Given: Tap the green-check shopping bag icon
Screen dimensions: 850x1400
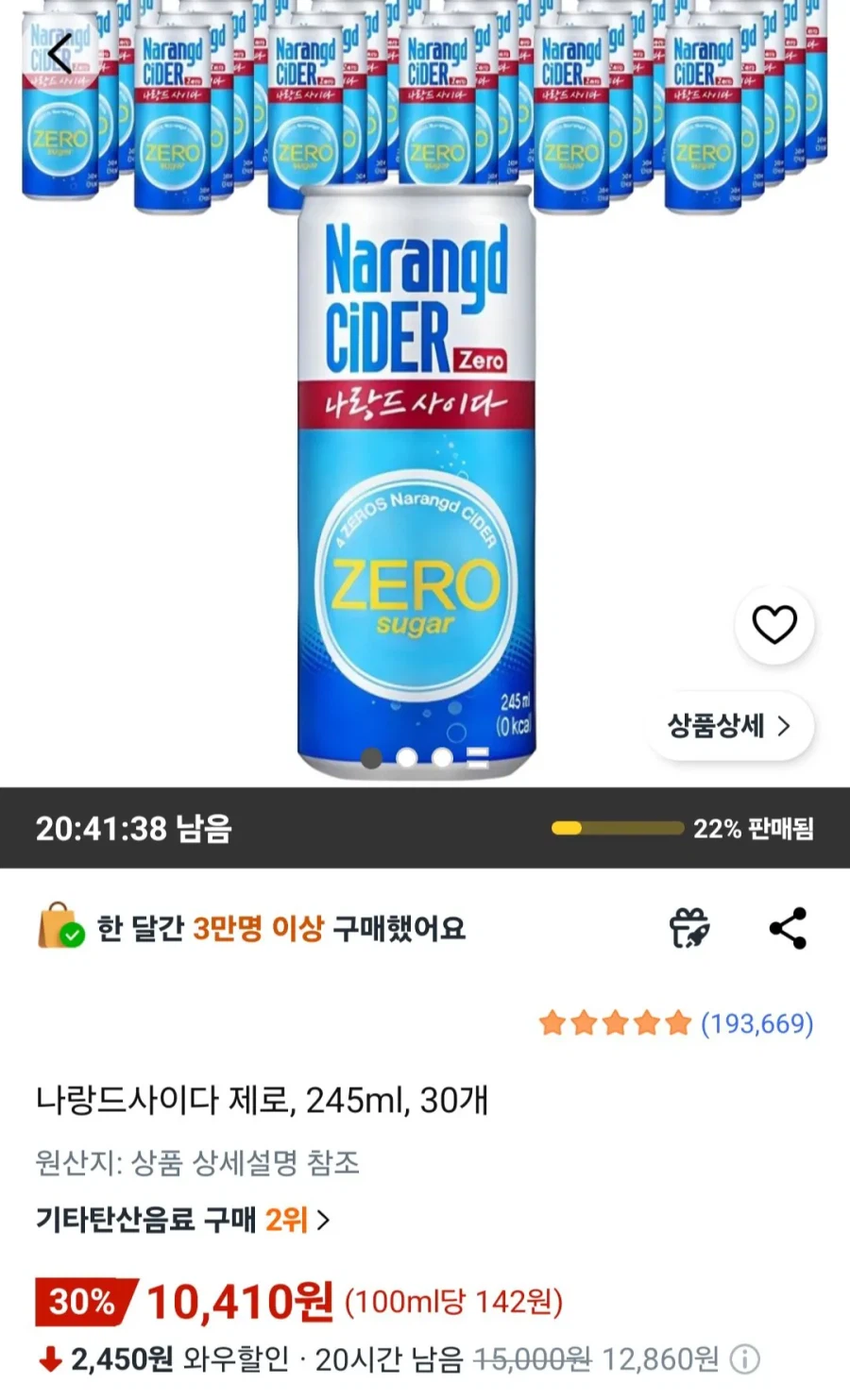Looking at the screenshot, I should pyautogui.click(x=61, y=927).
